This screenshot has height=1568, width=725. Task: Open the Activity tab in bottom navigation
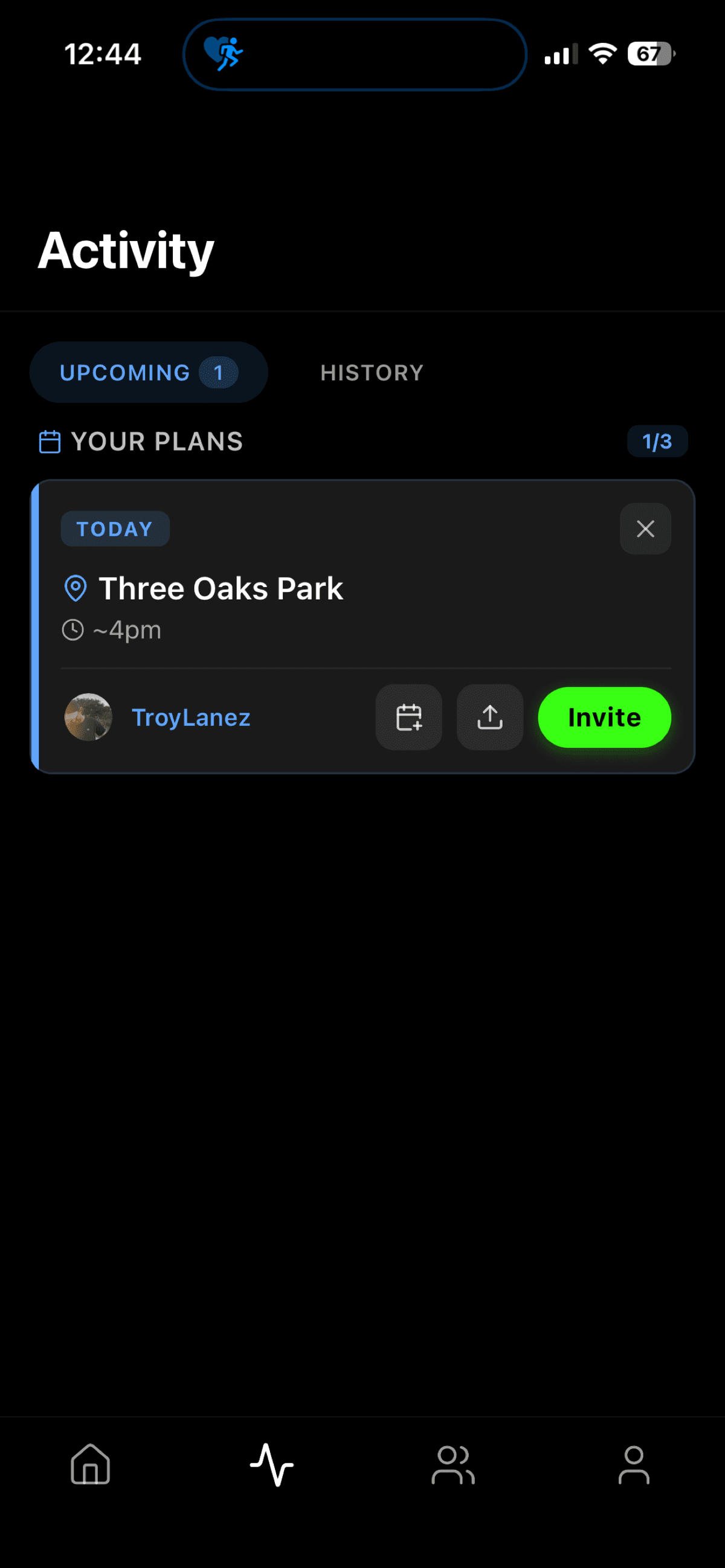click(271, 1465)
